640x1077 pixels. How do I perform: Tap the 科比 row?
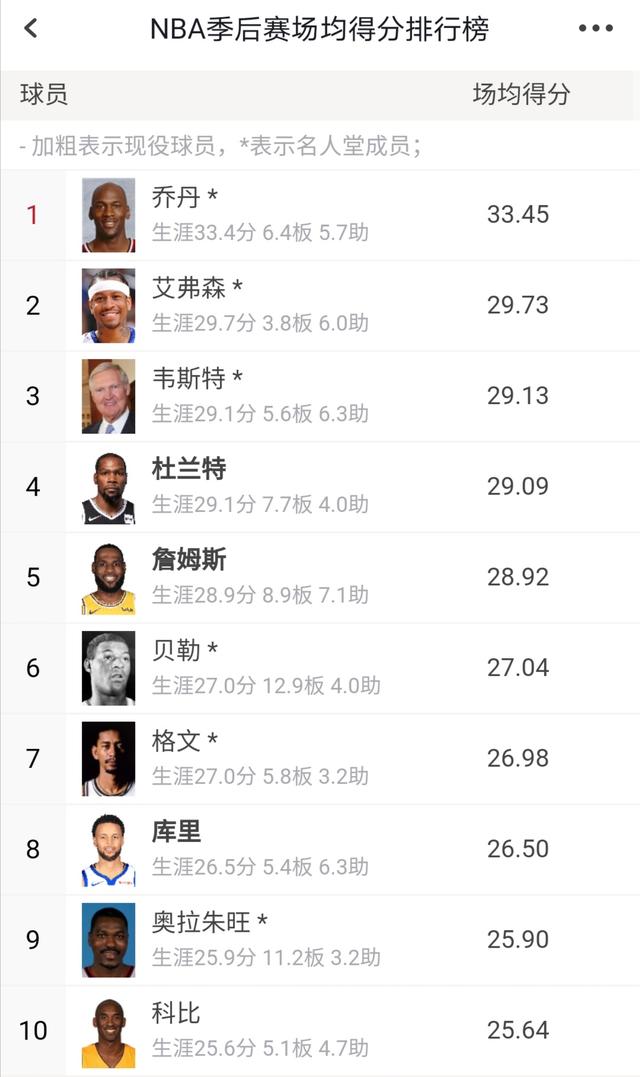[320, 1031]
